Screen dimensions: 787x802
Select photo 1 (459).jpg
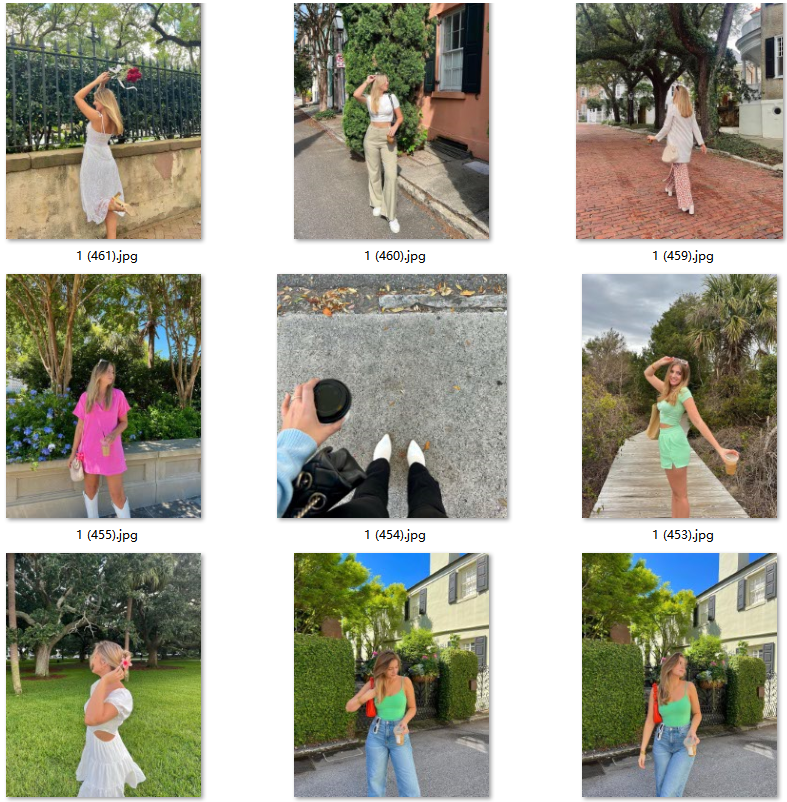pos(679,121)
